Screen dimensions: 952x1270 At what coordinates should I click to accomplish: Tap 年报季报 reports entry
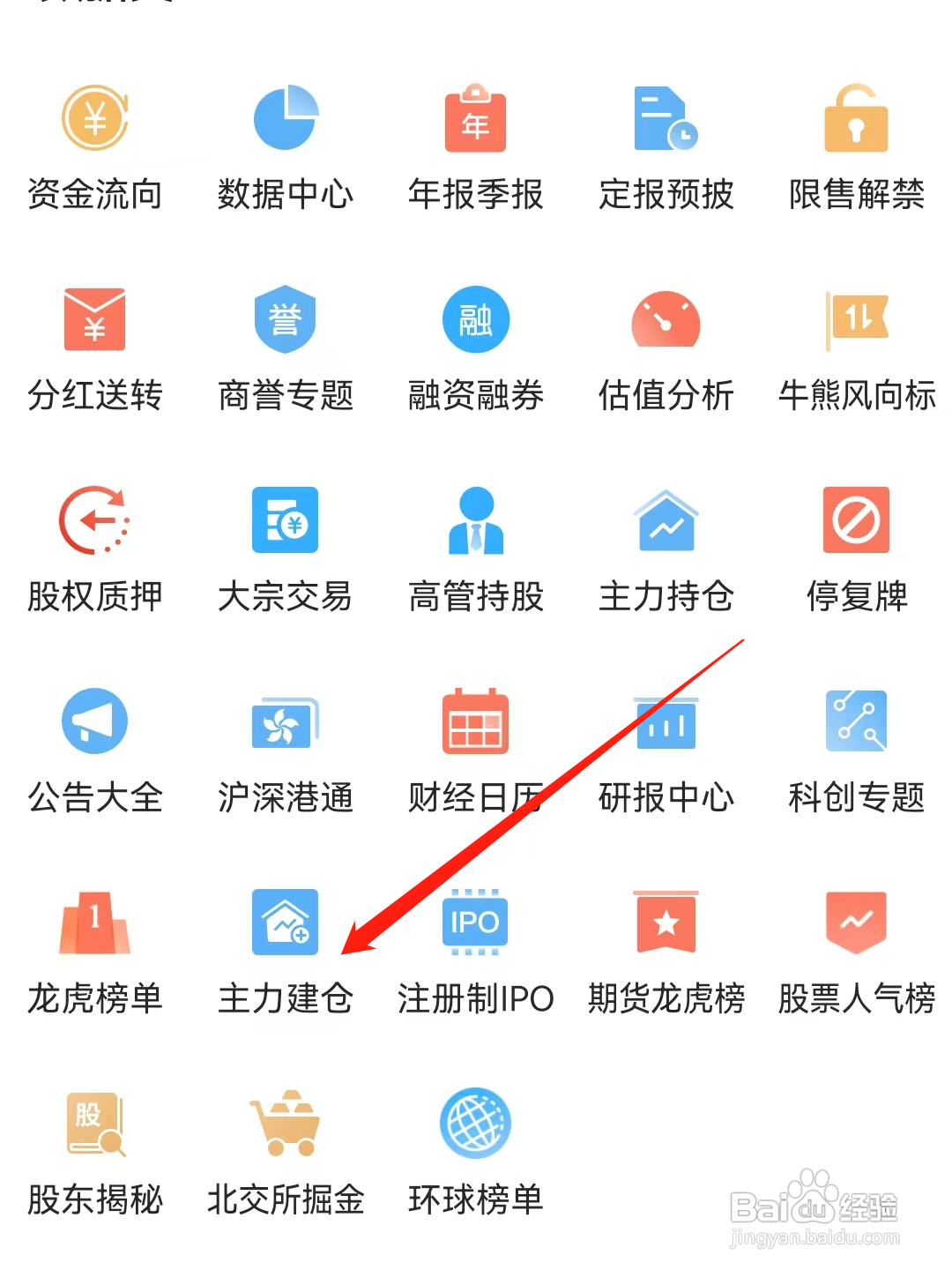coord(476,148)
